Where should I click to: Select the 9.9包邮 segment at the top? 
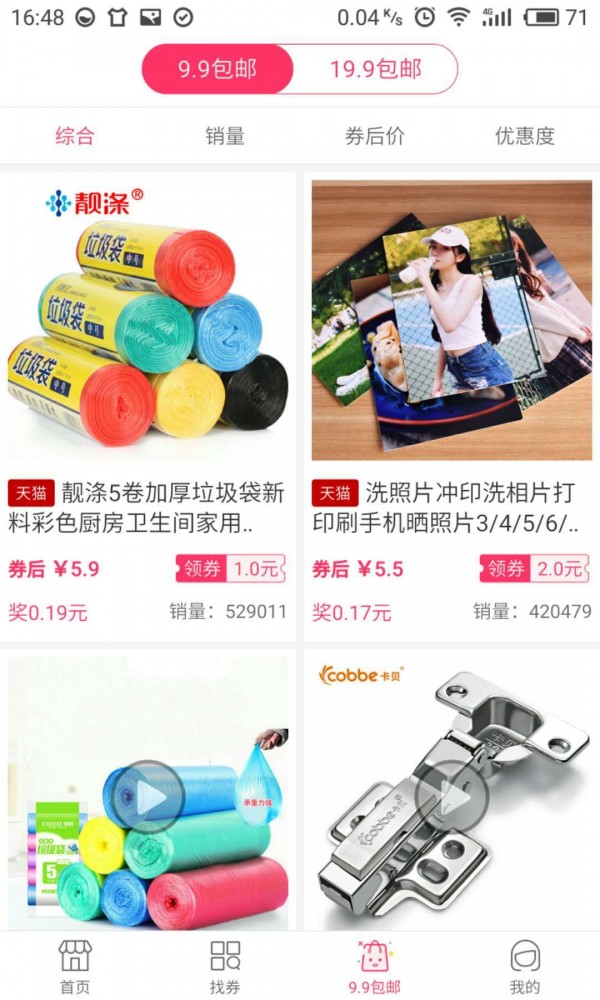click(217, 69)
